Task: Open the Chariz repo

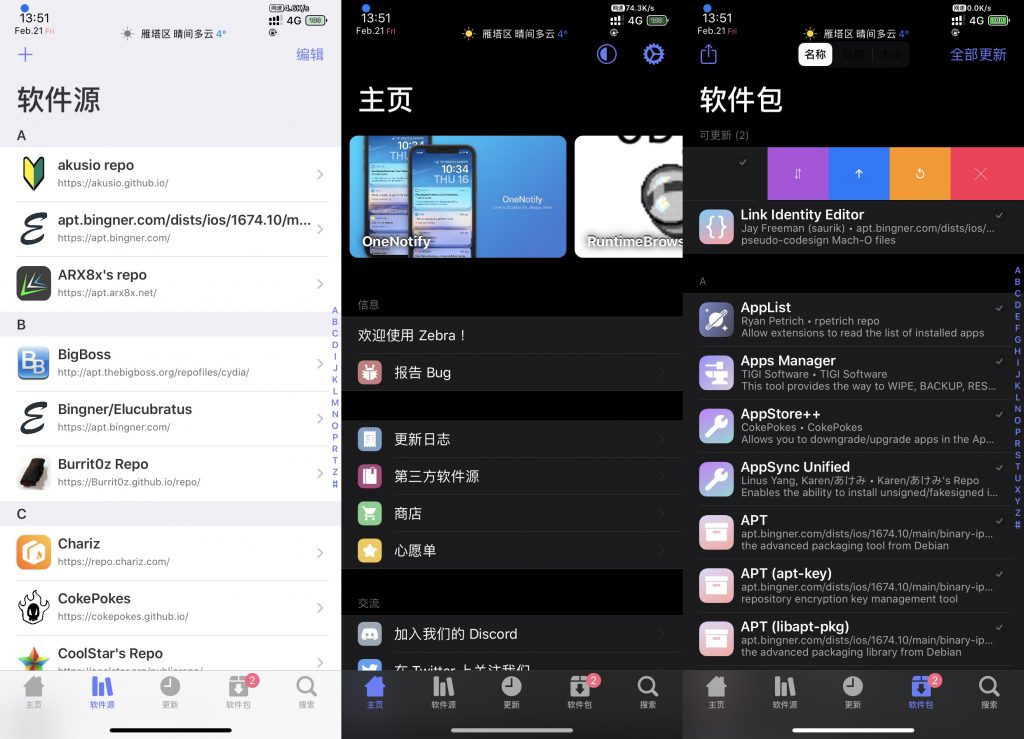Action: [x=170, y=552]
